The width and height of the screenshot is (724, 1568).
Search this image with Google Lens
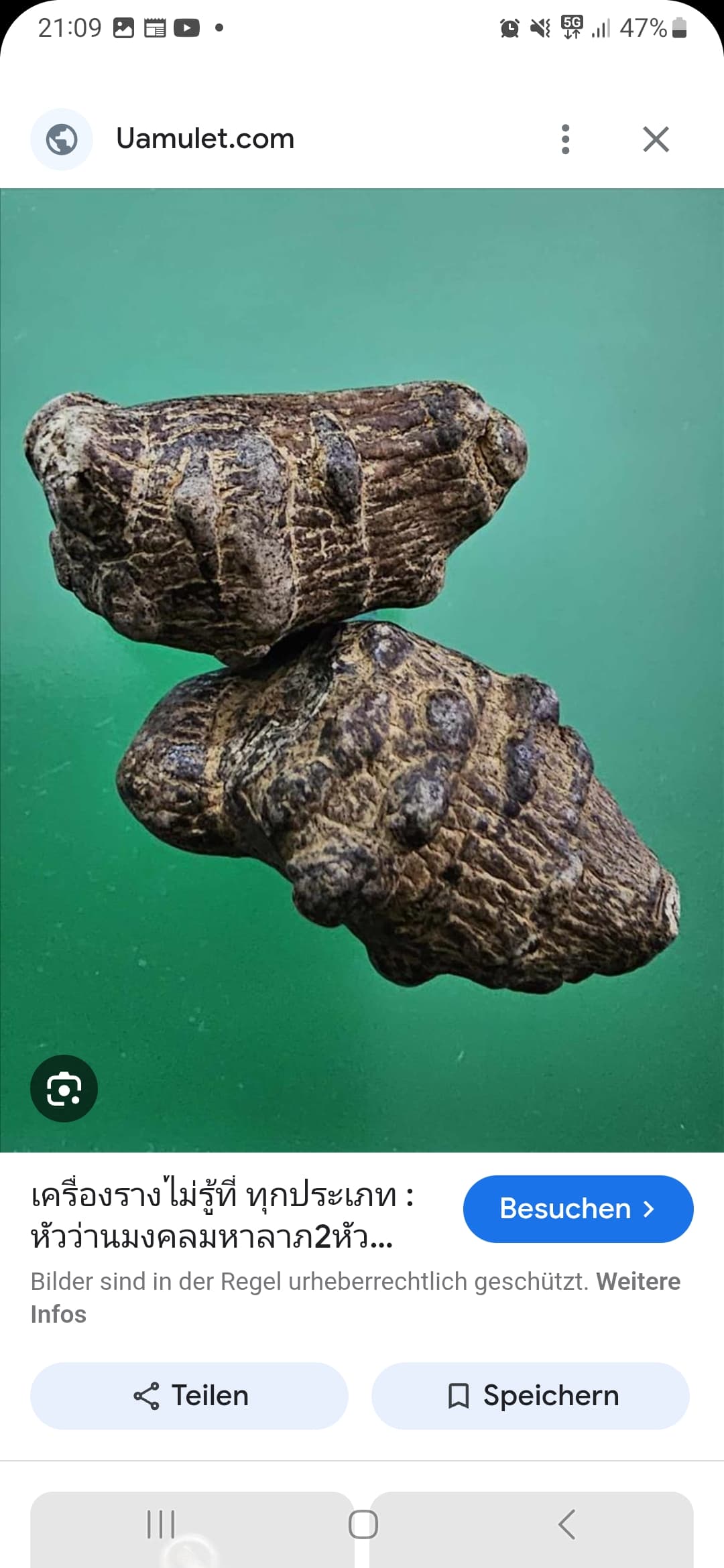click(x=64, y=1088)
